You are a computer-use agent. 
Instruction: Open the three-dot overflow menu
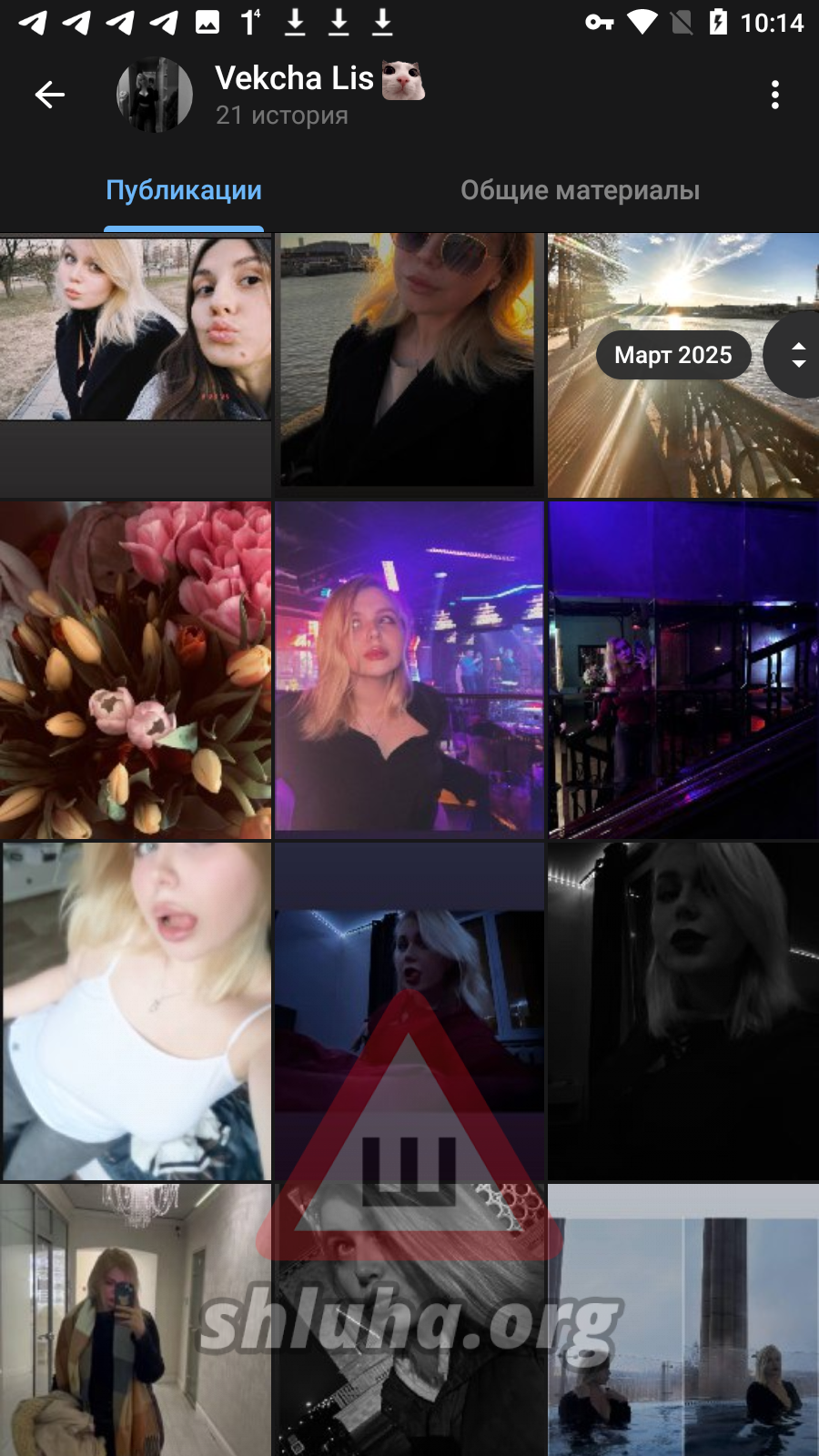tap(774, 95)
